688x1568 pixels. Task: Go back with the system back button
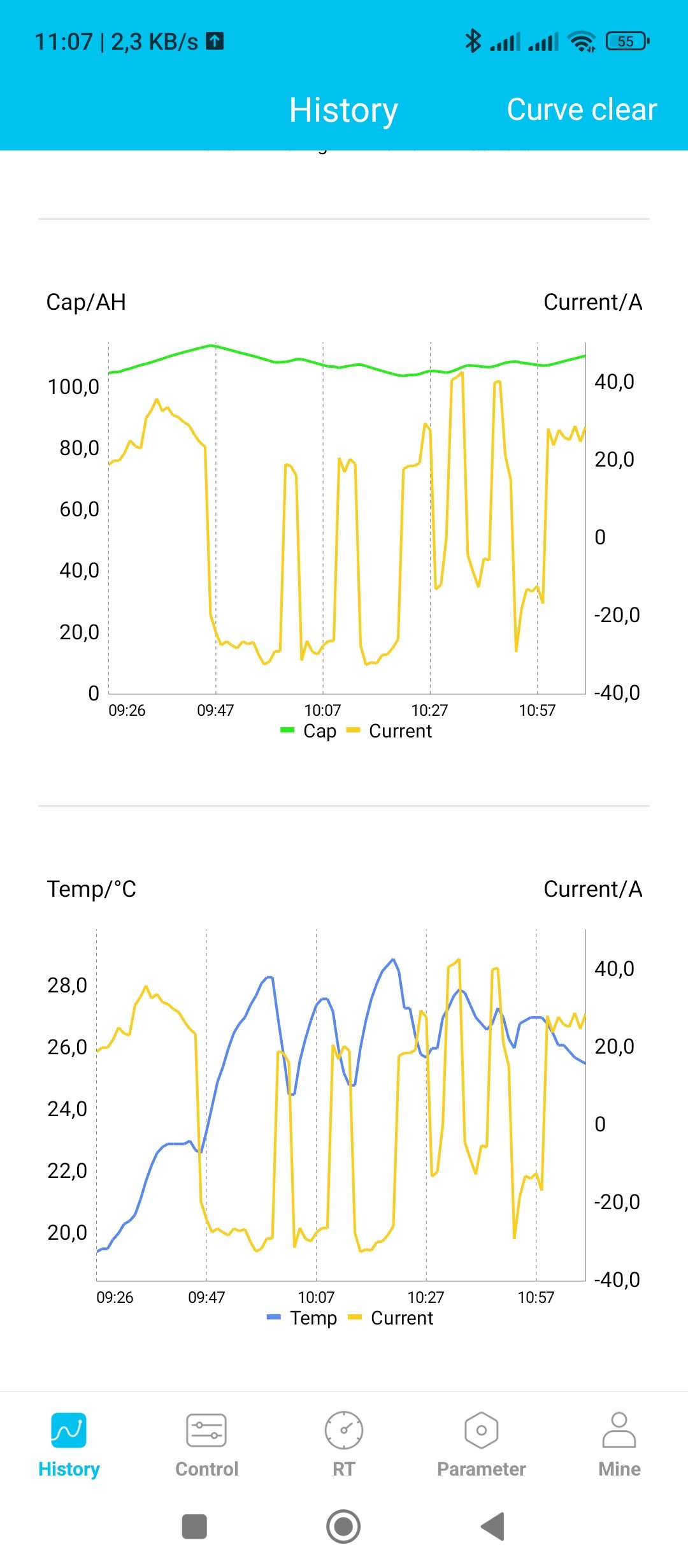[x=492, y=1526]
